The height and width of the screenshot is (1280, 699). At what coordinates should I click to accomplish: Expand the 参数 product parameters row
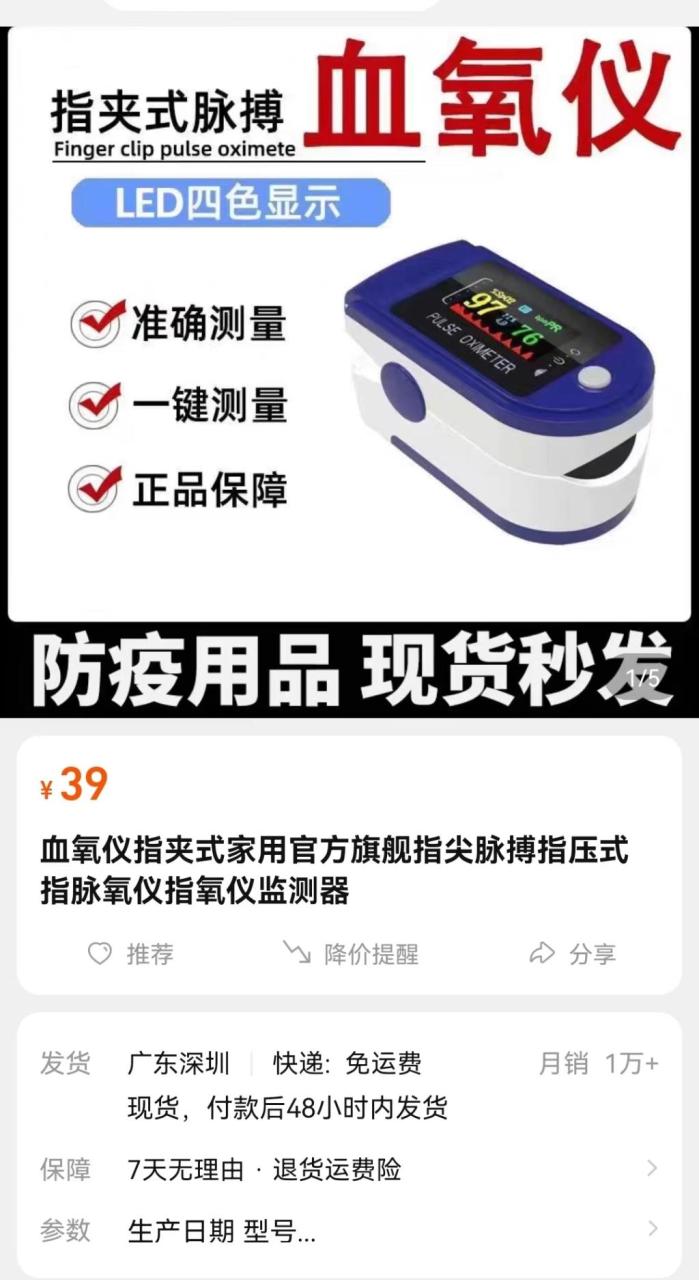click(349, 1231)
